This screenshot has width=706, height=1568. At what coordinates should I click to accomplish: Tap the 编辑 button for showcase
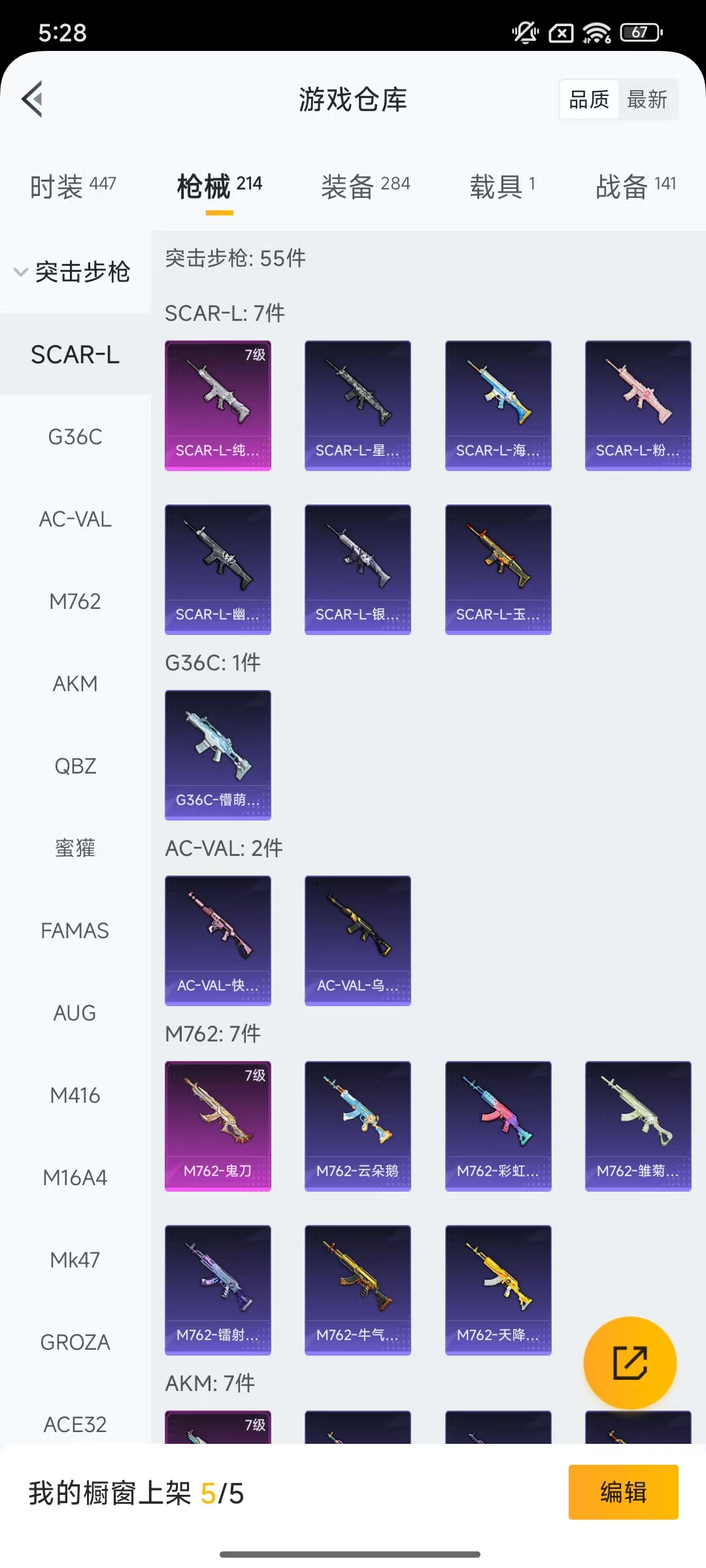pyautogui.click(x=623, y=1492)
